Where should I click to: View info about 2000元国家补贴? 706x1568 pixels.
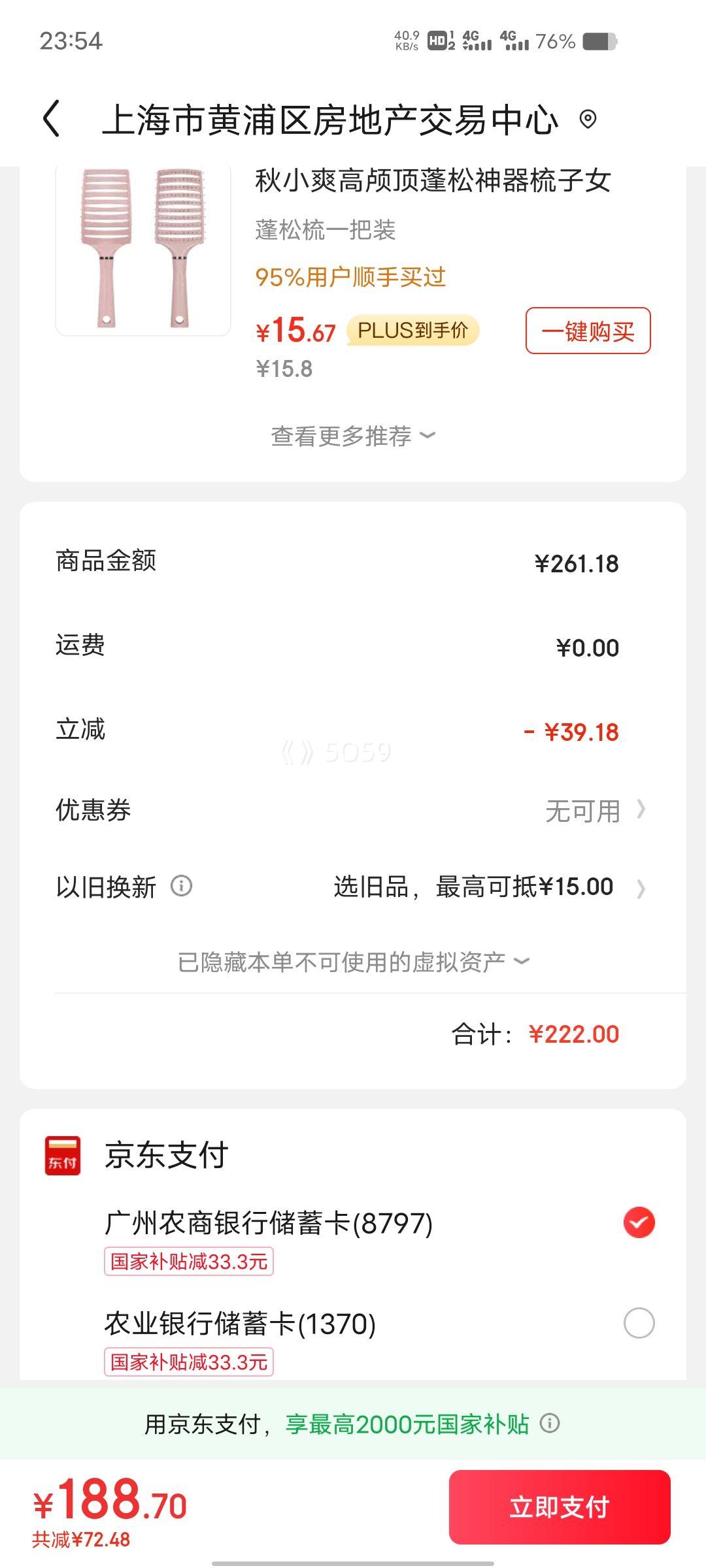pos(550,1423)
